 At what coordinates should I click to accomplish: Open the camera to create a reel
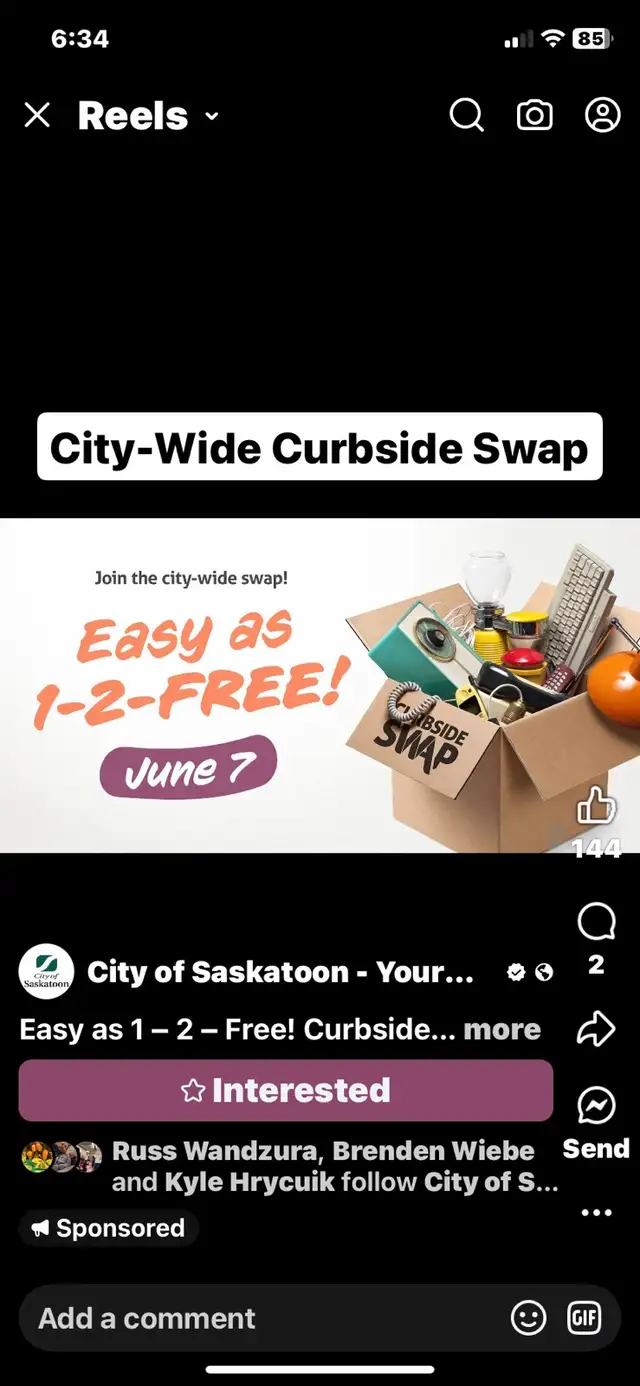[535, 115]
